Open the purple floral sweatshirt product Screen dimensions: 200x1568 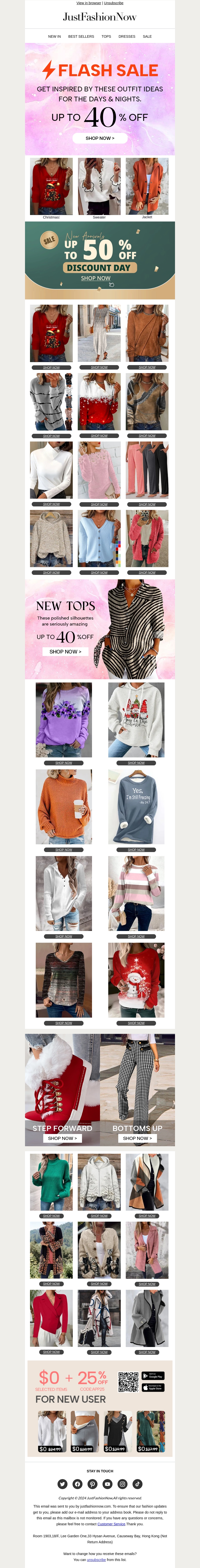tap(63, 720)
